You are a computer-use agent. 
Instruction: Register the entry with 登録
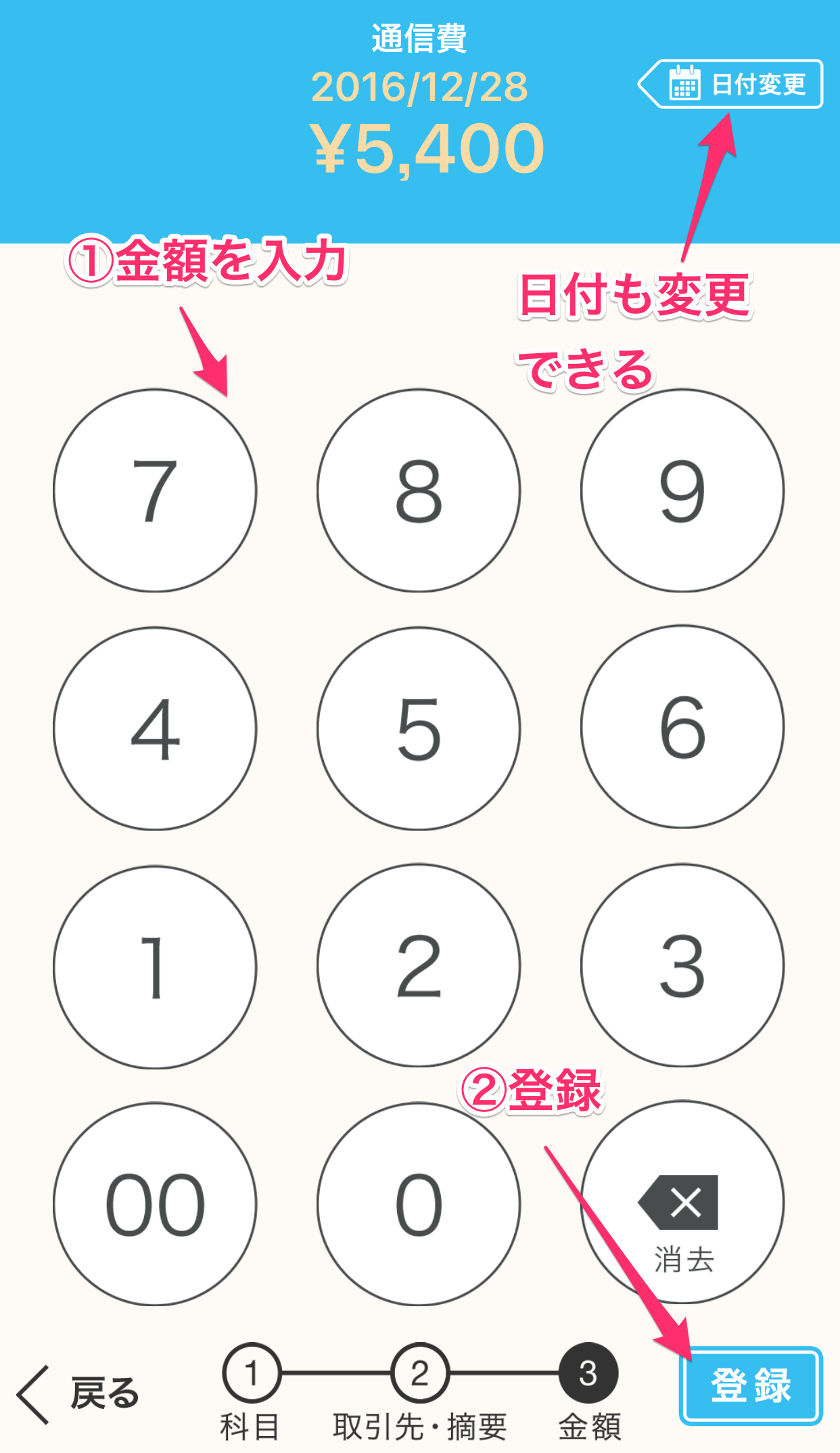(x=751, y=1385)
